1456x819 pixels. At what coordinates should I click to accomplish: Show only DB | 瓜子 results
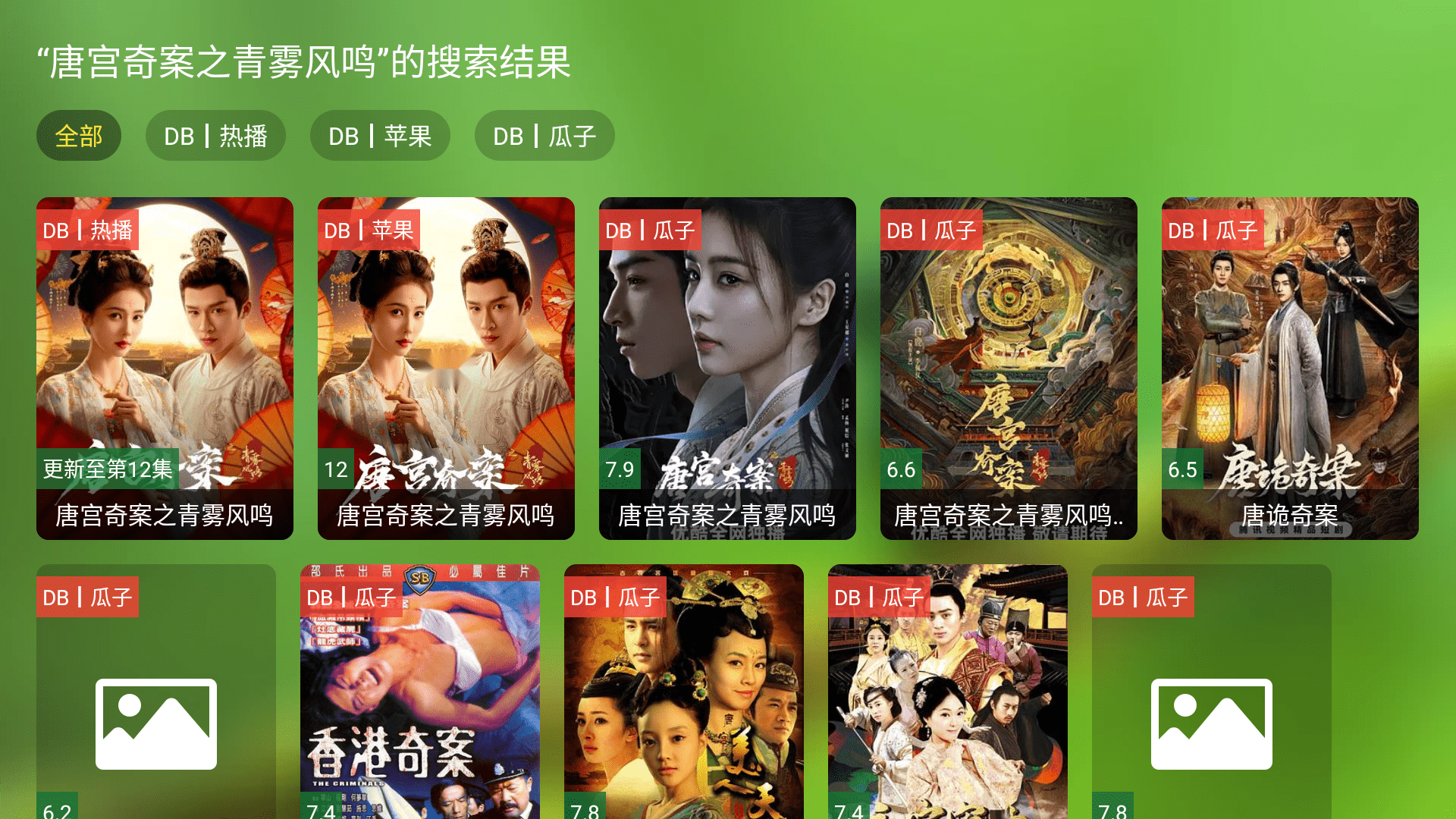[544, 136]
